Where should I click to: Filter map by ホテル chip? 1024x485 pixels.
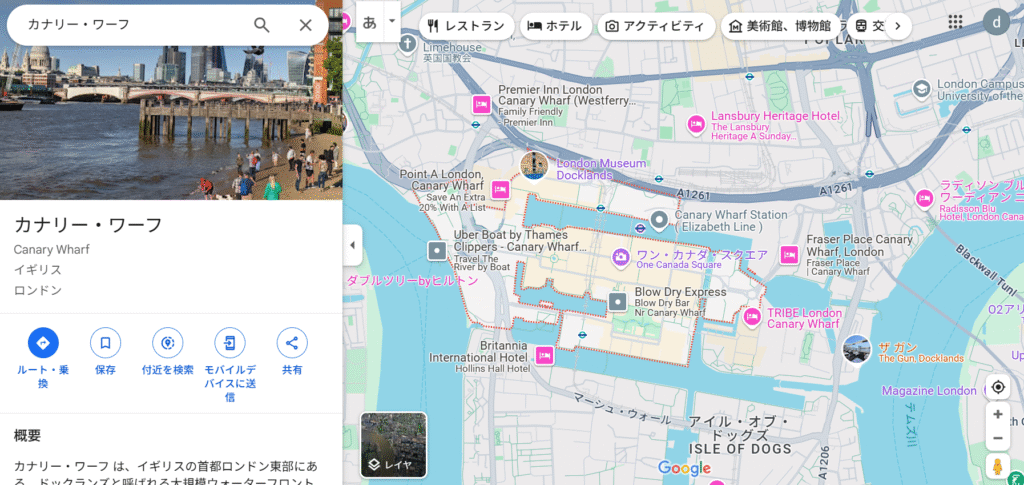point(555,26)
